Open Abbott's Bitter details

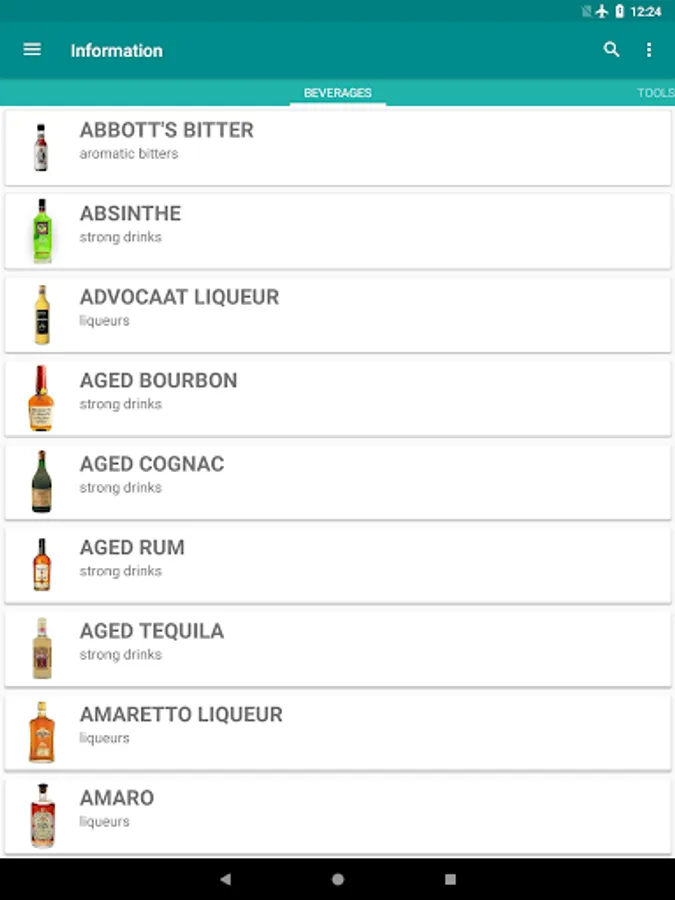tap(337, 147)
